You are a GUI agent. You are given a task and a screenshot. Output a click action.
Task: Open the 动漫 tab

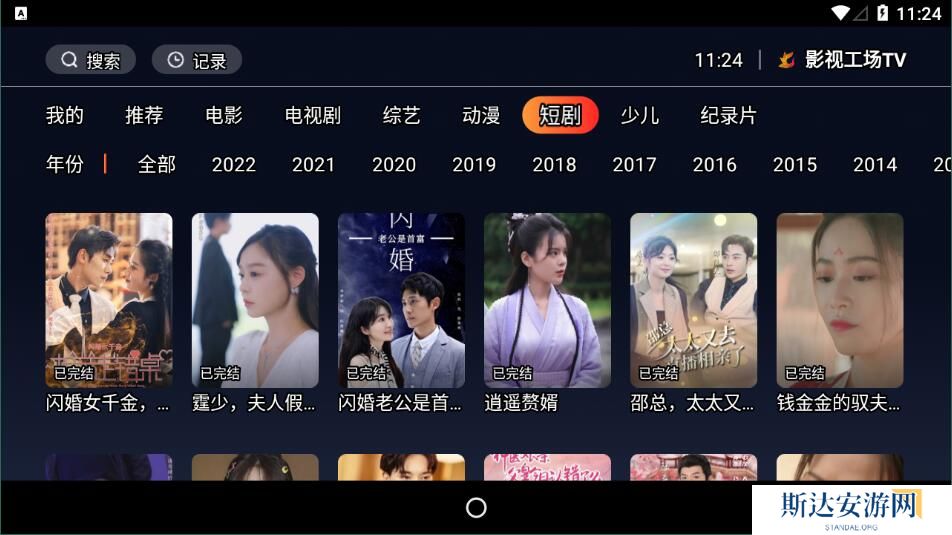(481, 116)
